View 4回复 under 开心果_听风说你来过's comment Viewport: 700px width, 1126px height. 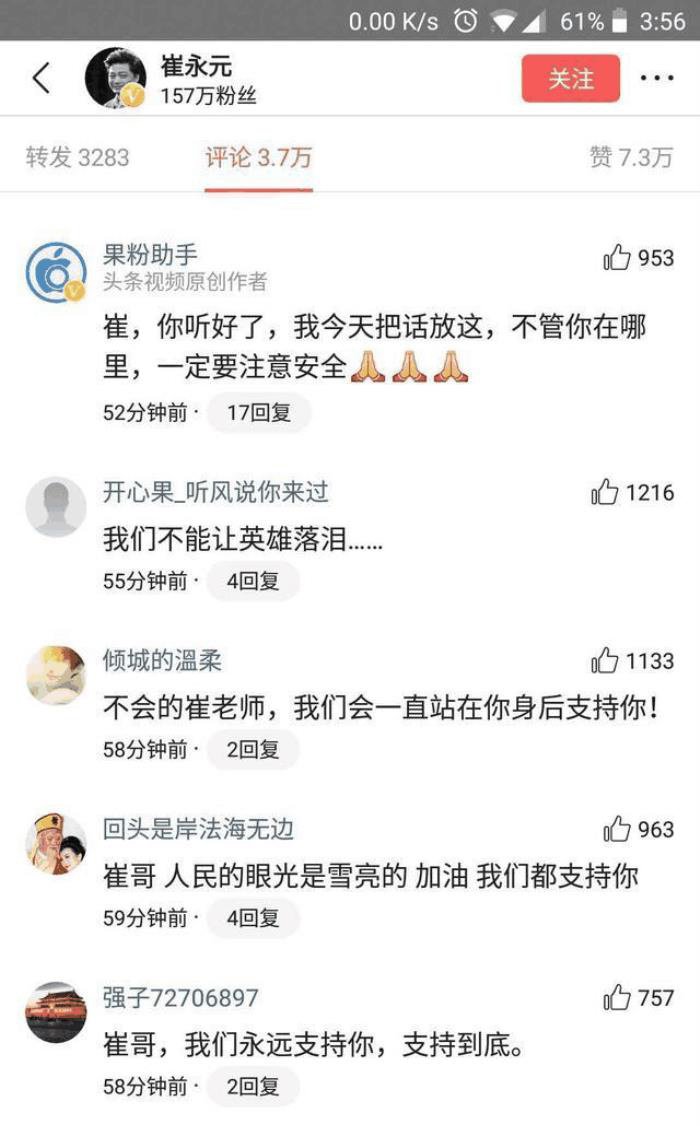point(252,581)
